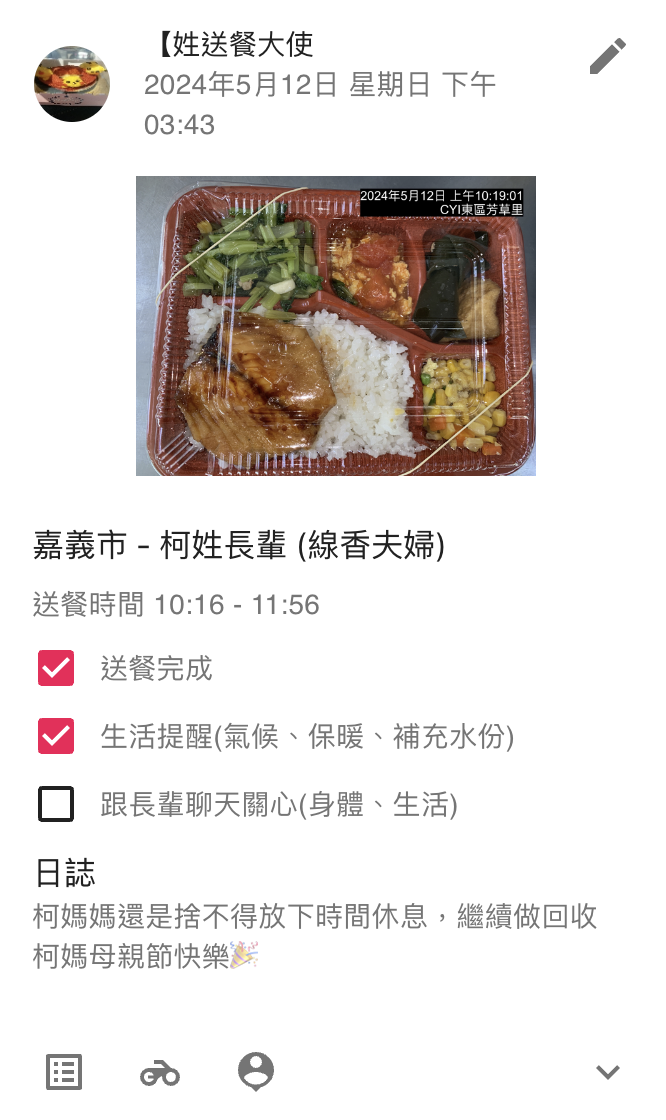This screenshot has height=1120, width=666.
Task: Tap the pencil edit icon
Action: point(607,56)
